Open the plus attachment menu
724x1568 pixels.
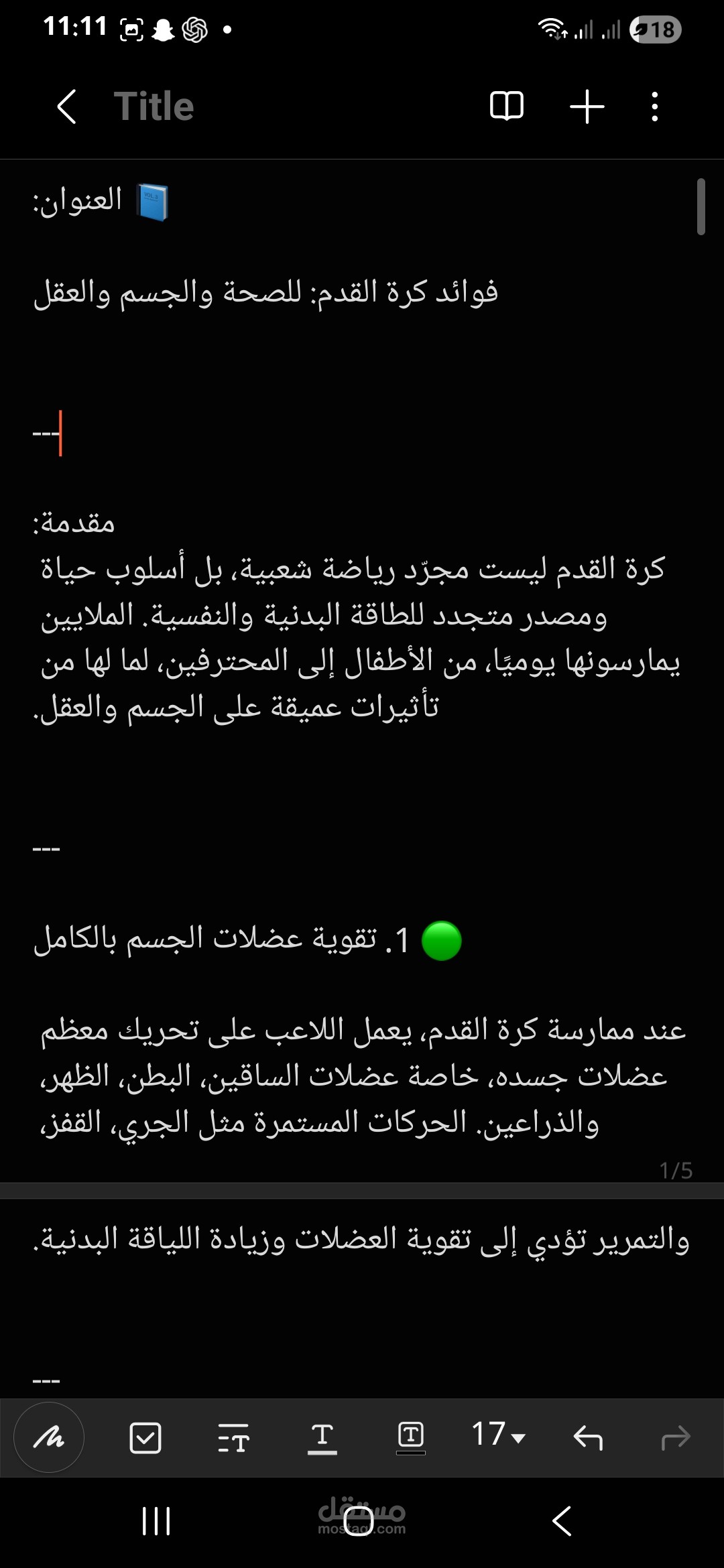(587, 107)
